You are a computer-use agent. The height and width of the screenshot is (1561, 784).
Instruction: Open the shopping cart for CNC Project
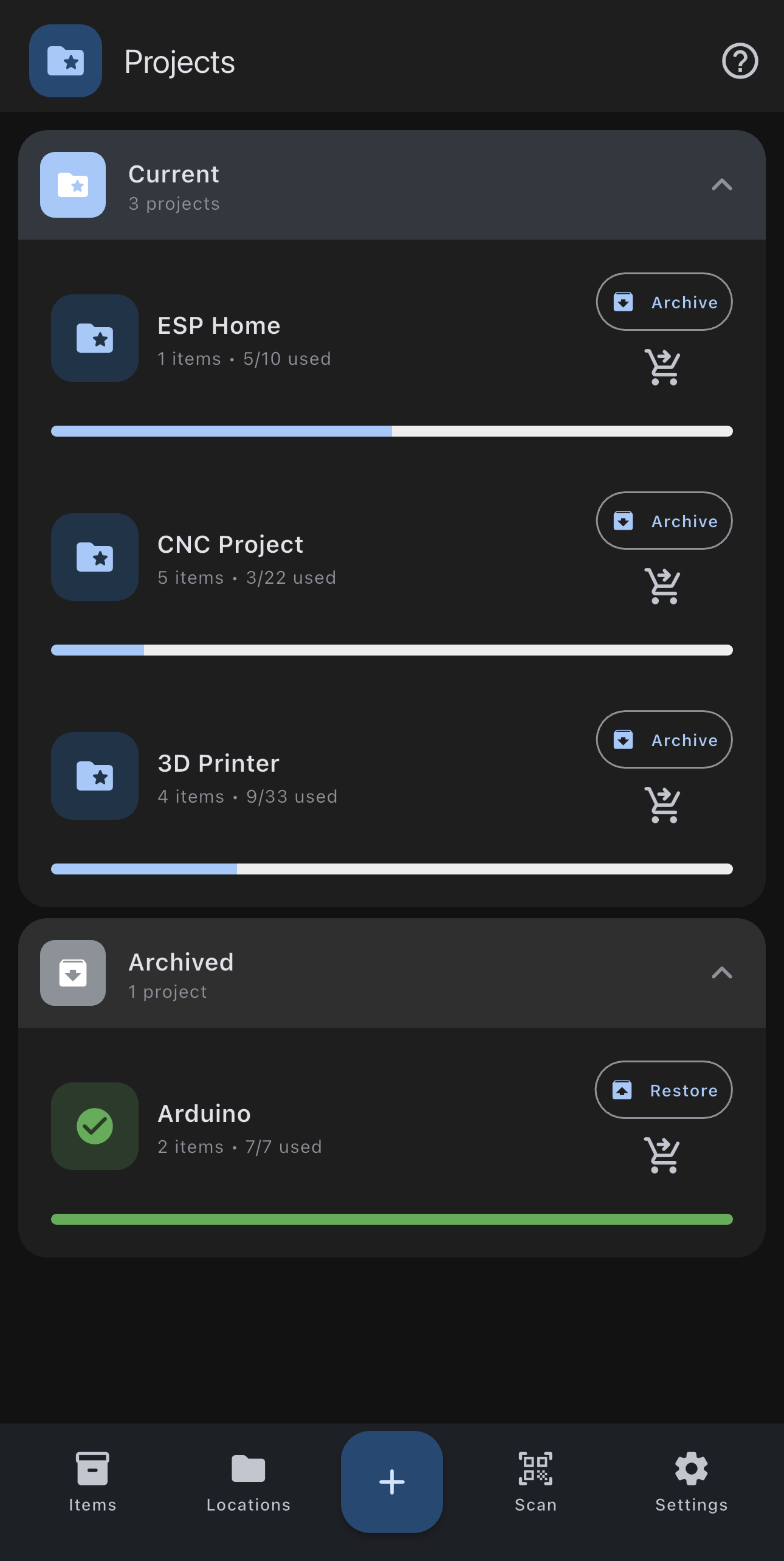click(663, 585)
